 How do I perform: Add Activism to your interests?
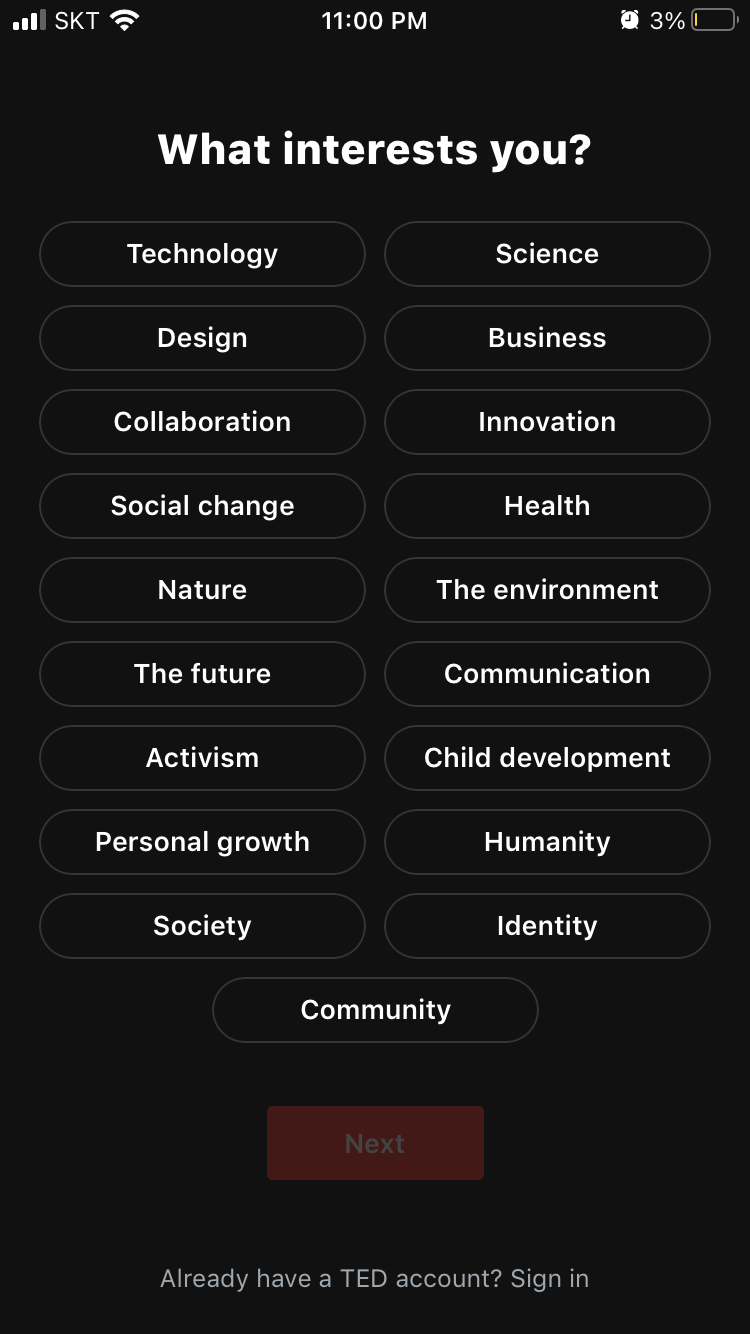(x=202, y=758)
